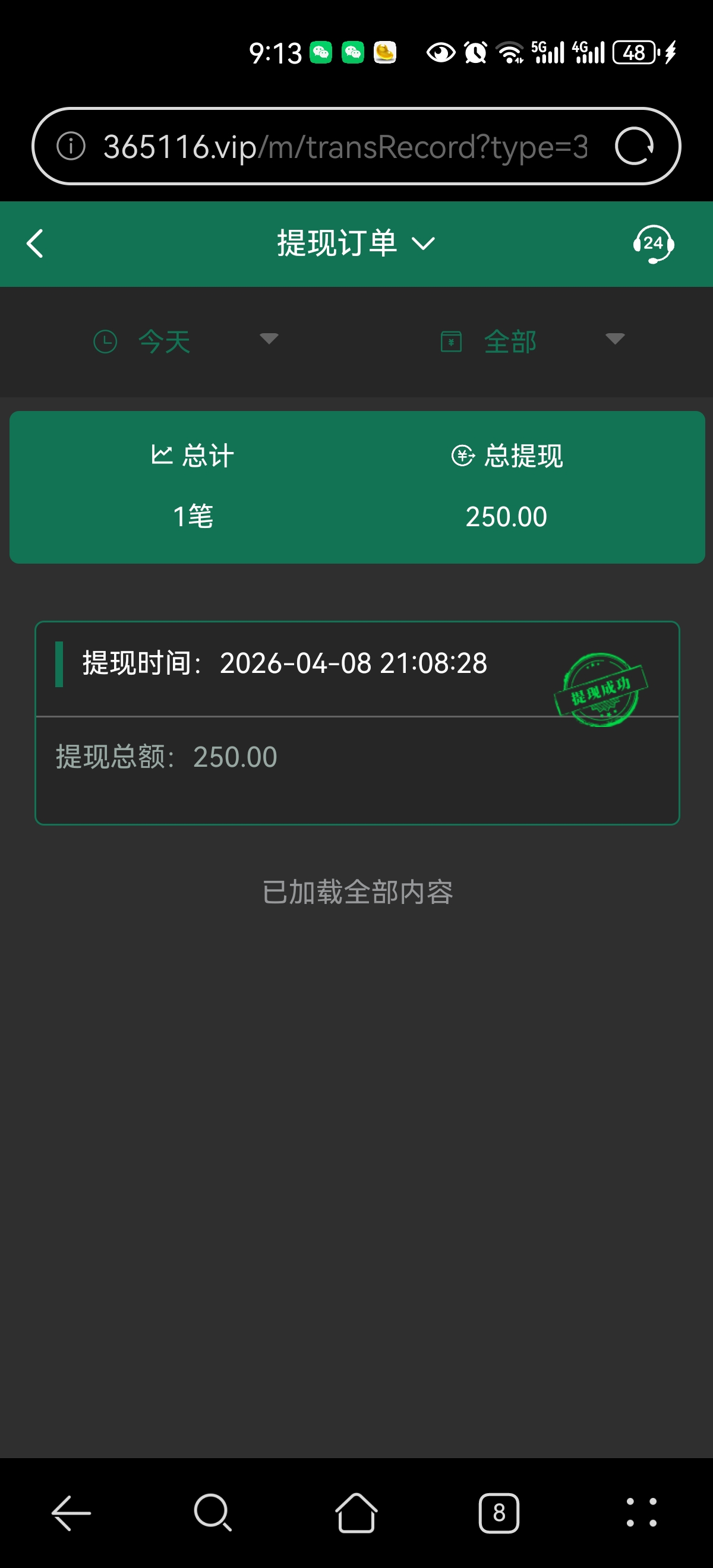Screen dimensions: 713x1568
Task: Expand the 提现订单 title dropdown
Action: coord(424,243)
